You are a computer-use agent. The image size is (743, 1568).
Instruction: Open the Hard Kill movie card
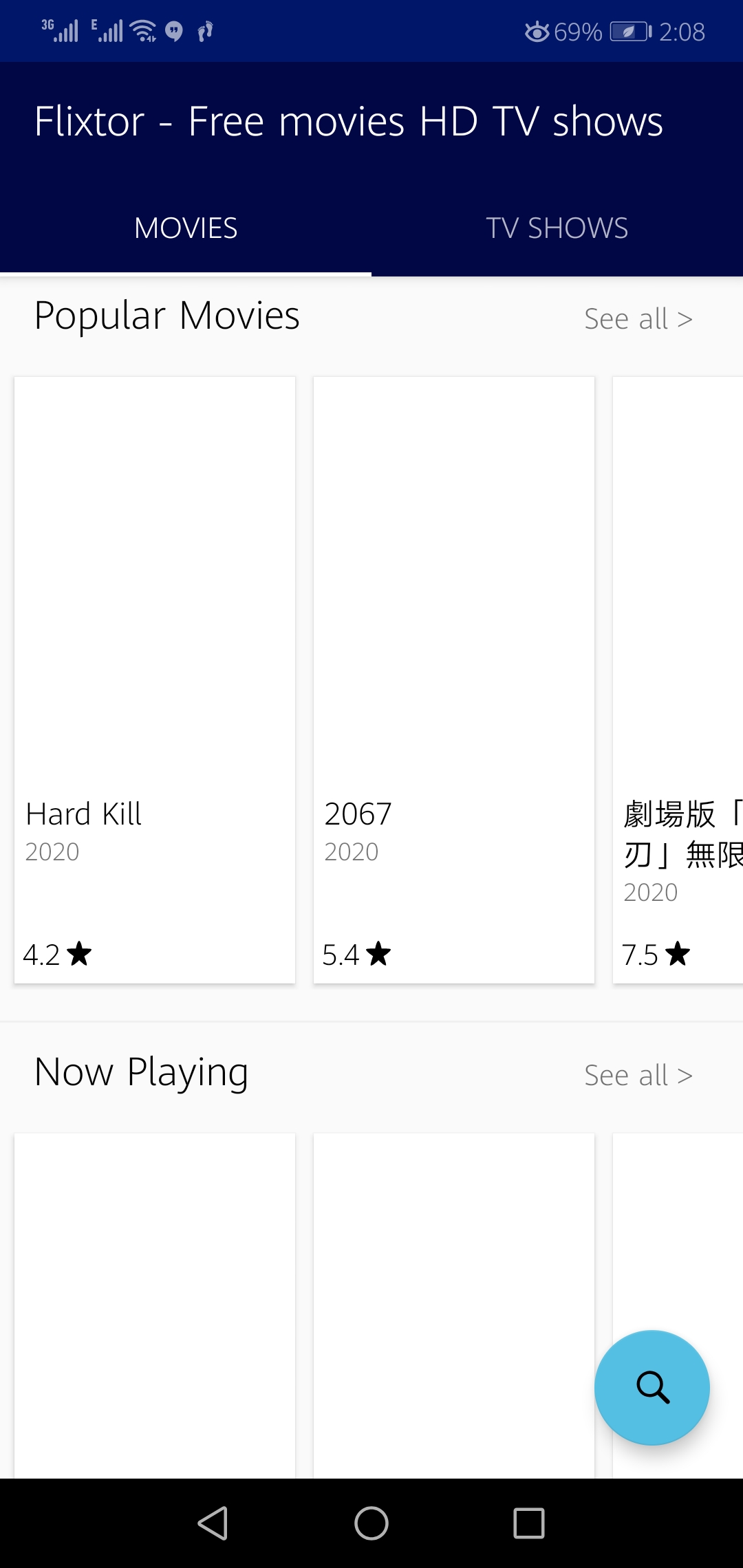pos(155,679)
